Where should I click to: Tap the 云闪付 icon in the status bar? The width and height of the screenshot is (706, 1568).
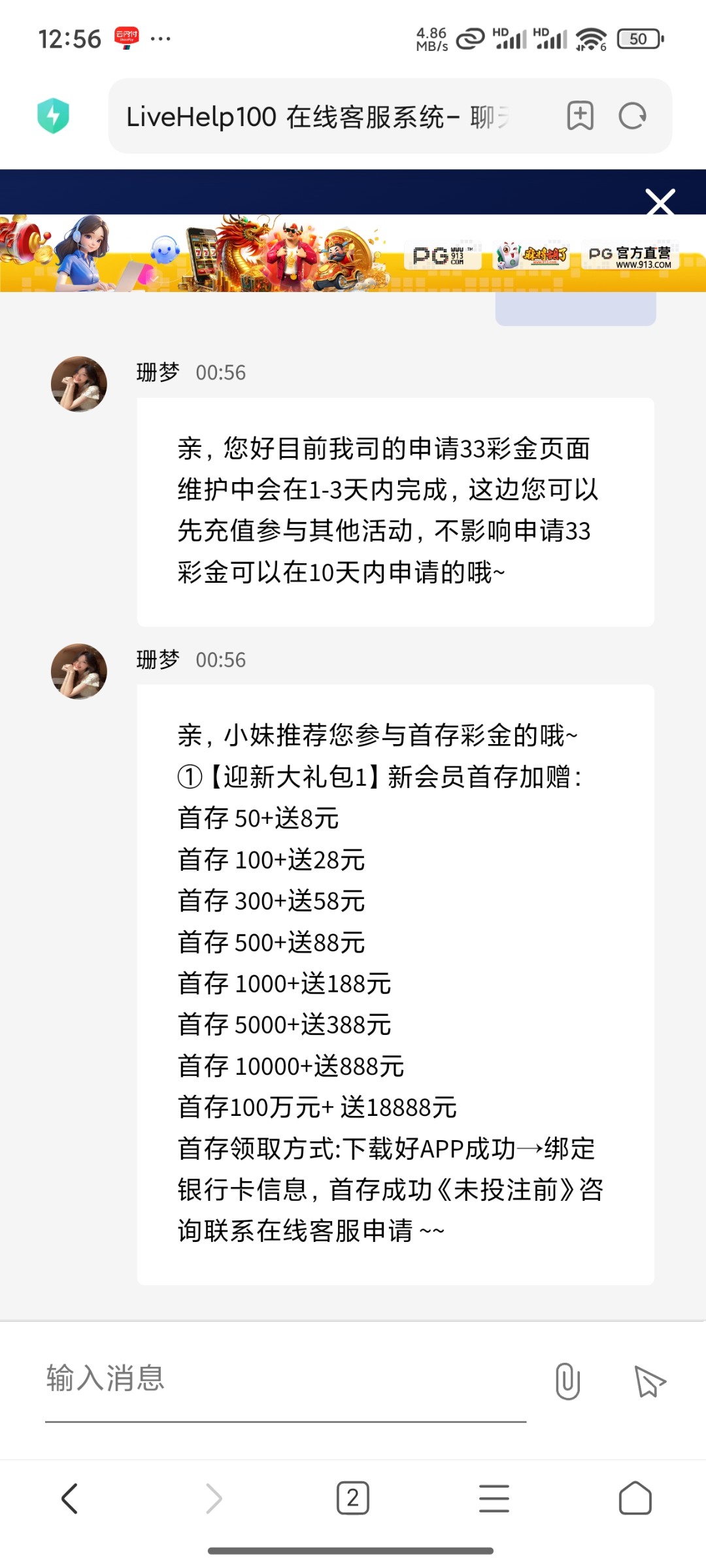pos(128,37)
